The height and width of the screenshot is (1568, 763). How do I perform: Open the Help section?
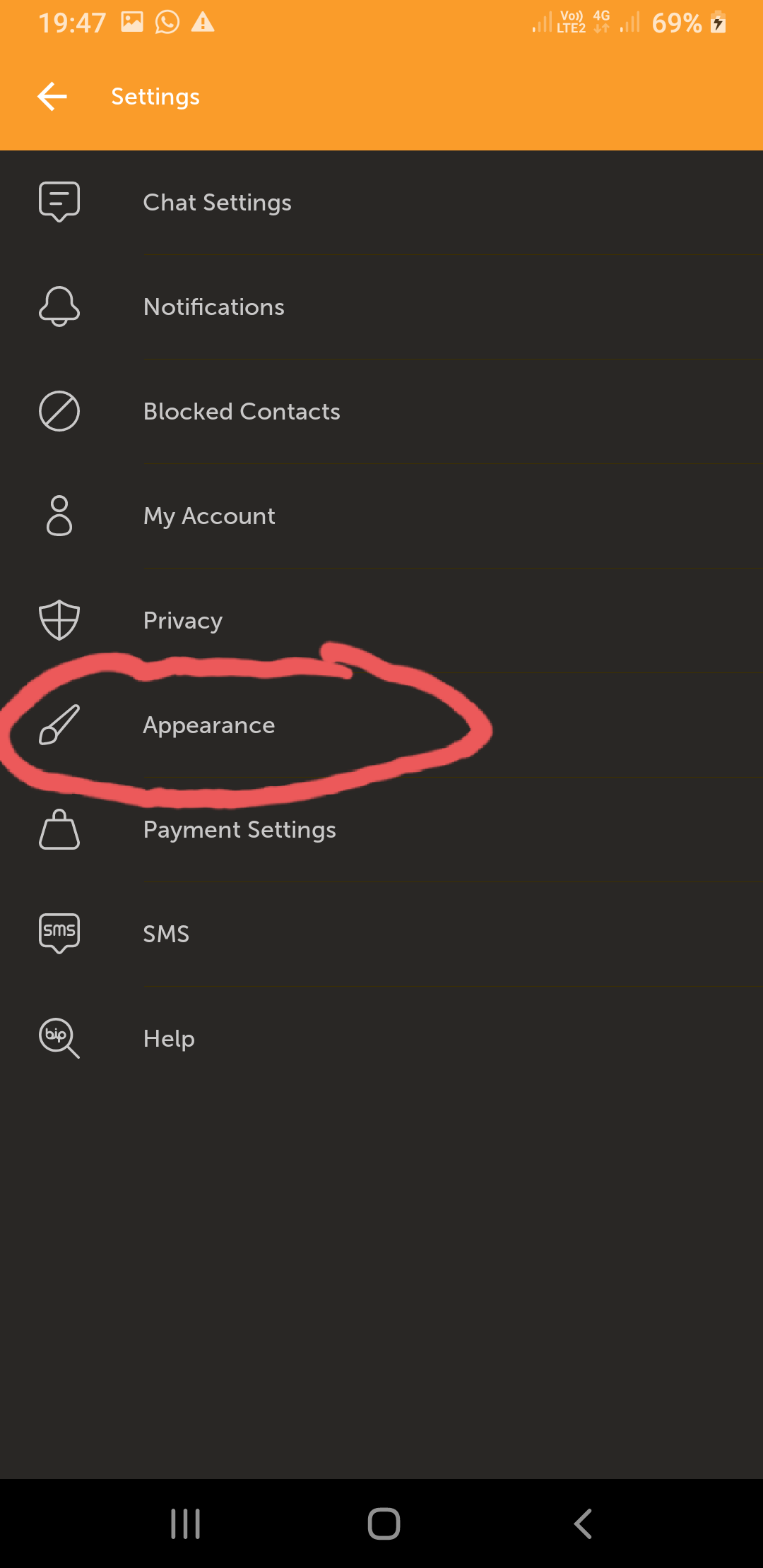coord(381,1039)
